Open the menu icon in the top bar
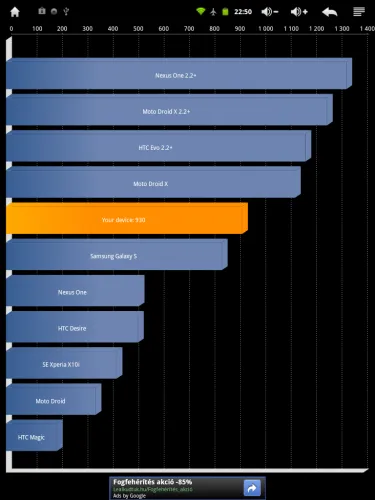 (x=359, y=12)
